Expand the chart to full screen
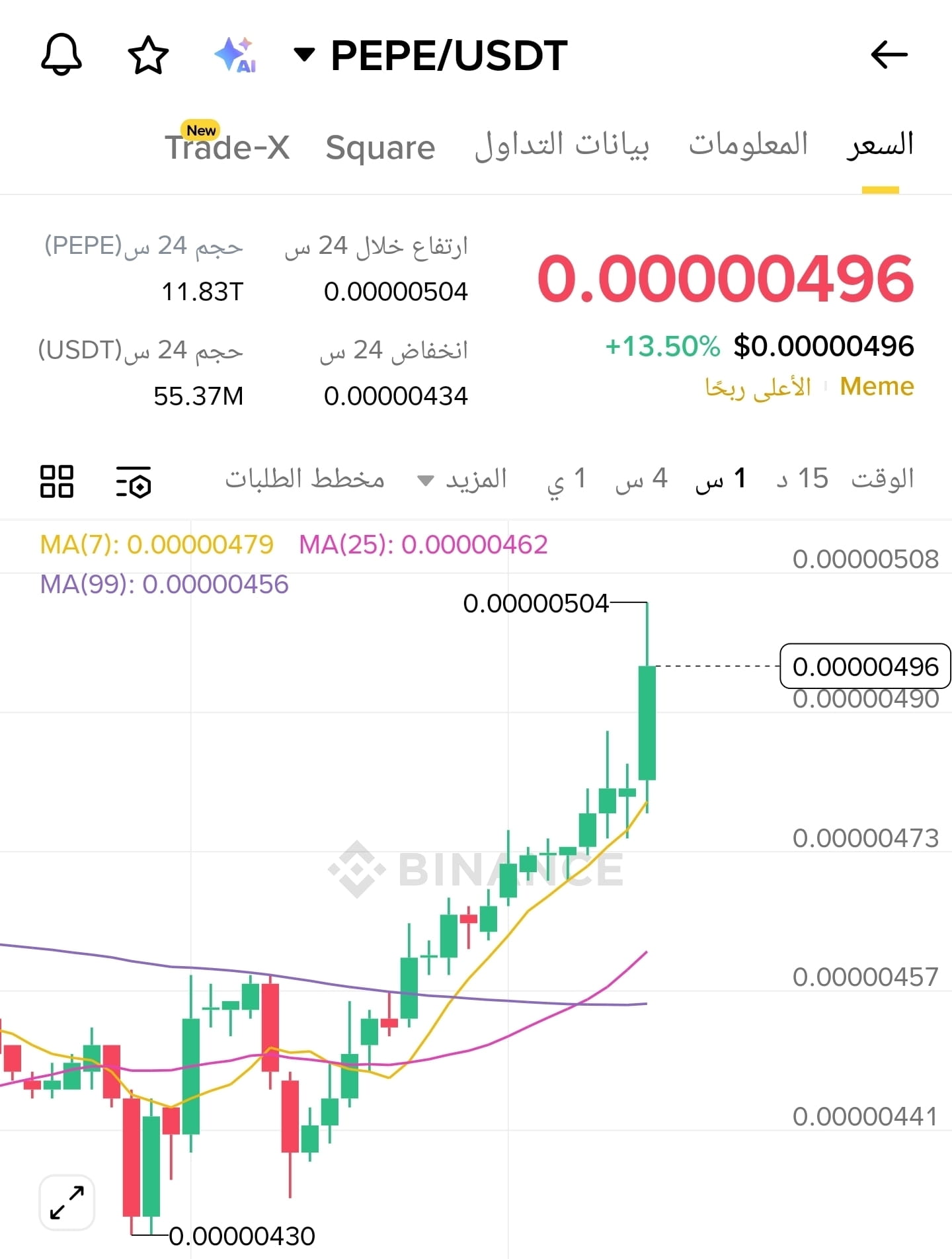This screenshot has height=1259, width=952. [x=67, y=1202]
